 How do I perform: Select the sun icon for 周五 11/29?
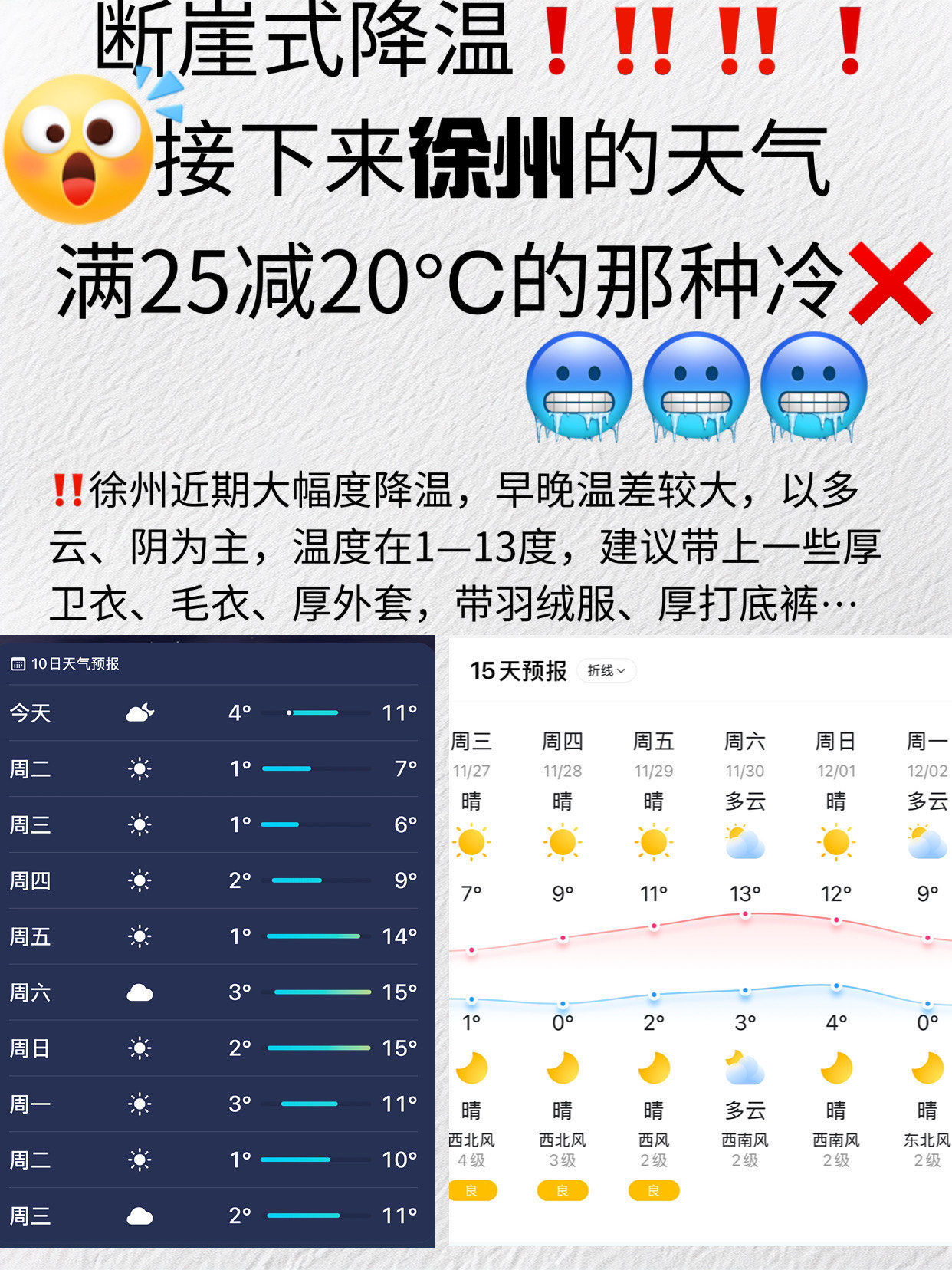tap(654, 842)
